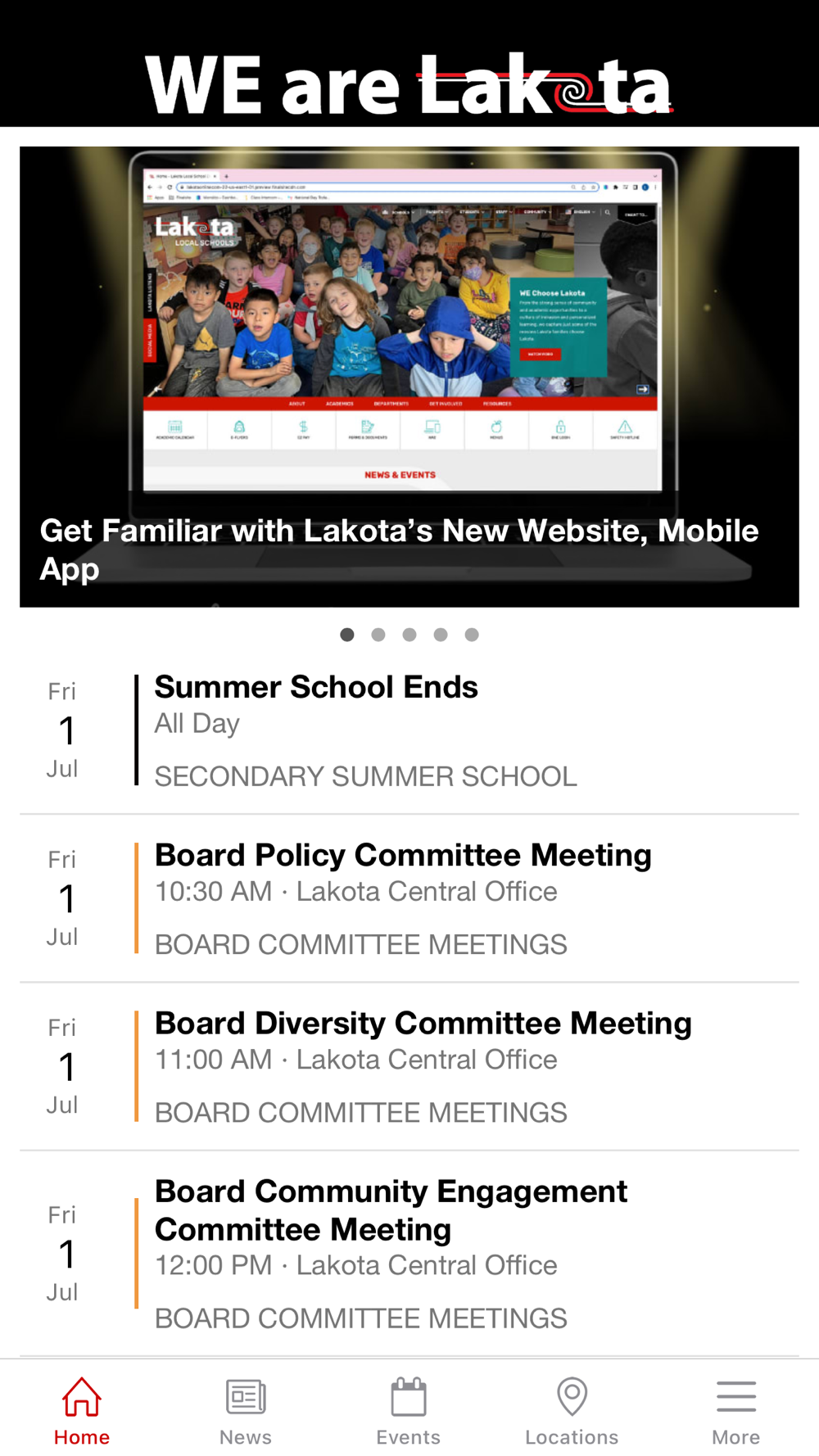Go to the Home tab
This screenshot has width=819, height=1456.
82,1411
